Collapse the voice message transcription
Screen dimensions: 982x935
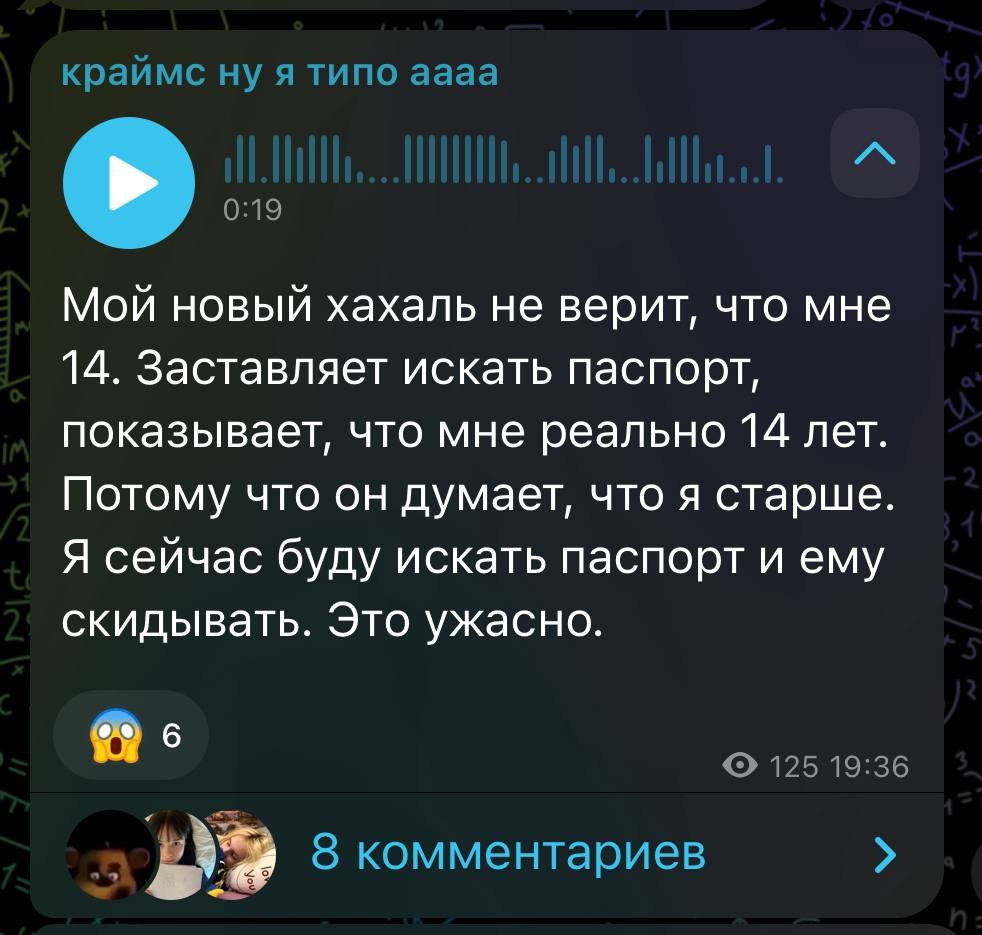(875, 153)
